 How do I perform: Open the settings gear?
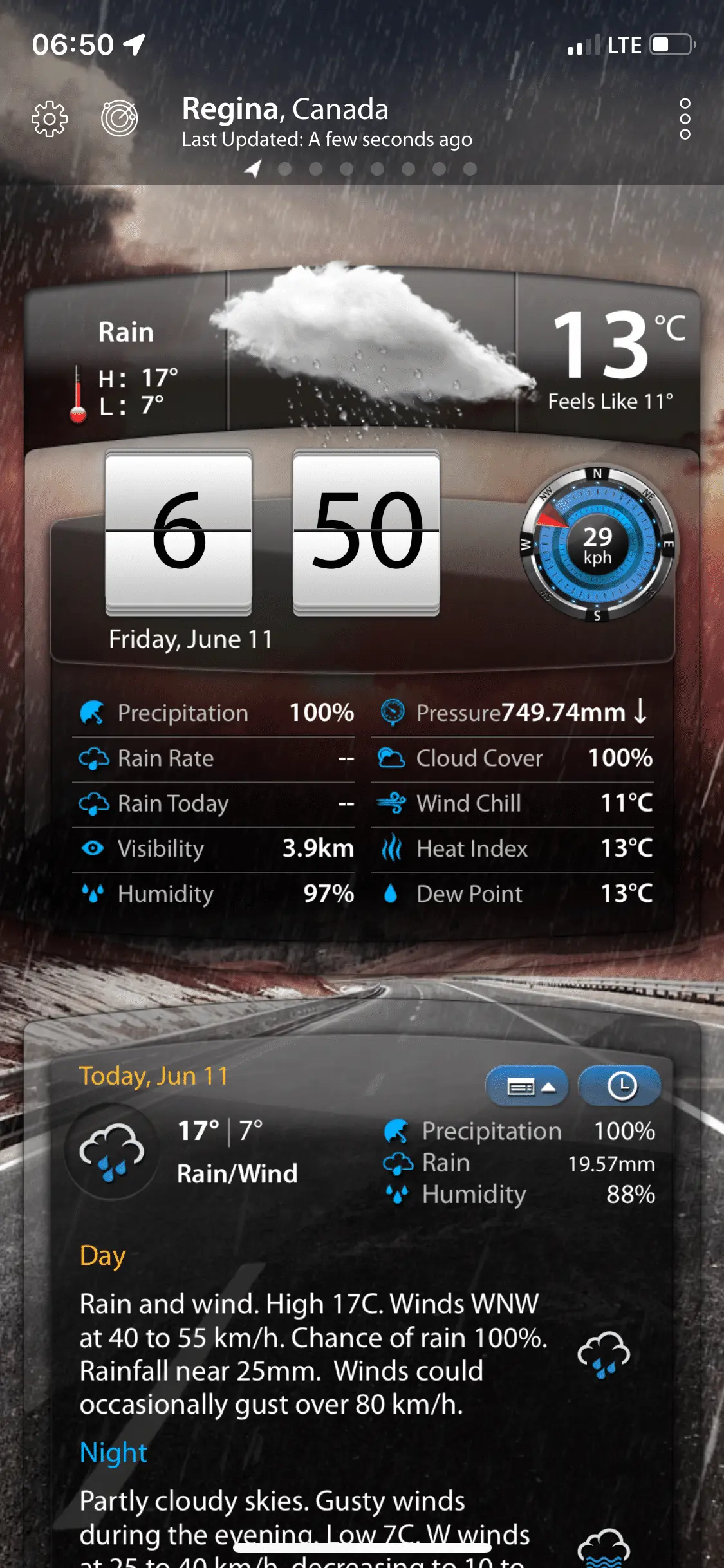coord(50,119)
